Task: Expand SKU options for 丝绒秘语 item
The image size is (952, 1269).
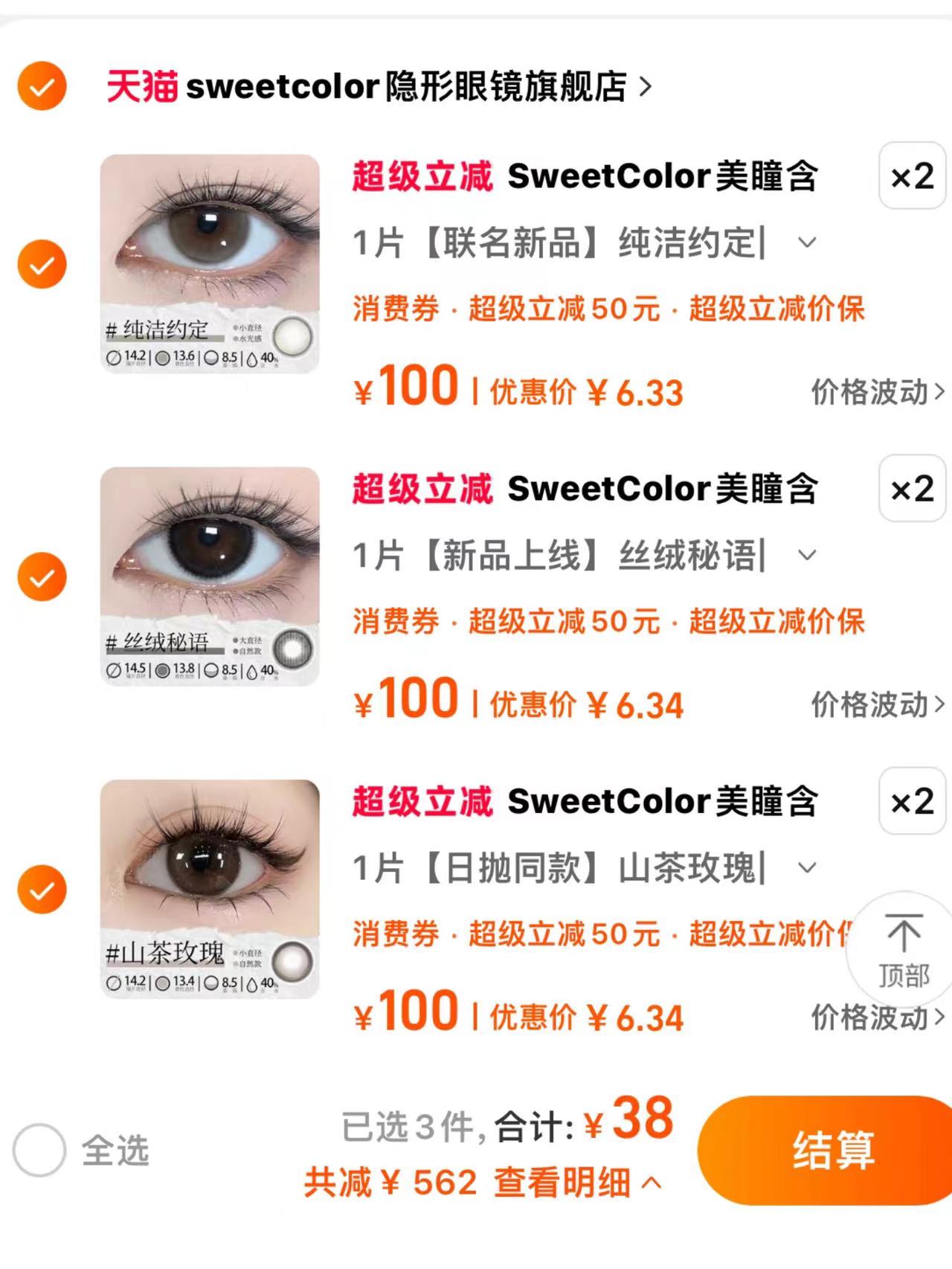Action: (808, 554)
